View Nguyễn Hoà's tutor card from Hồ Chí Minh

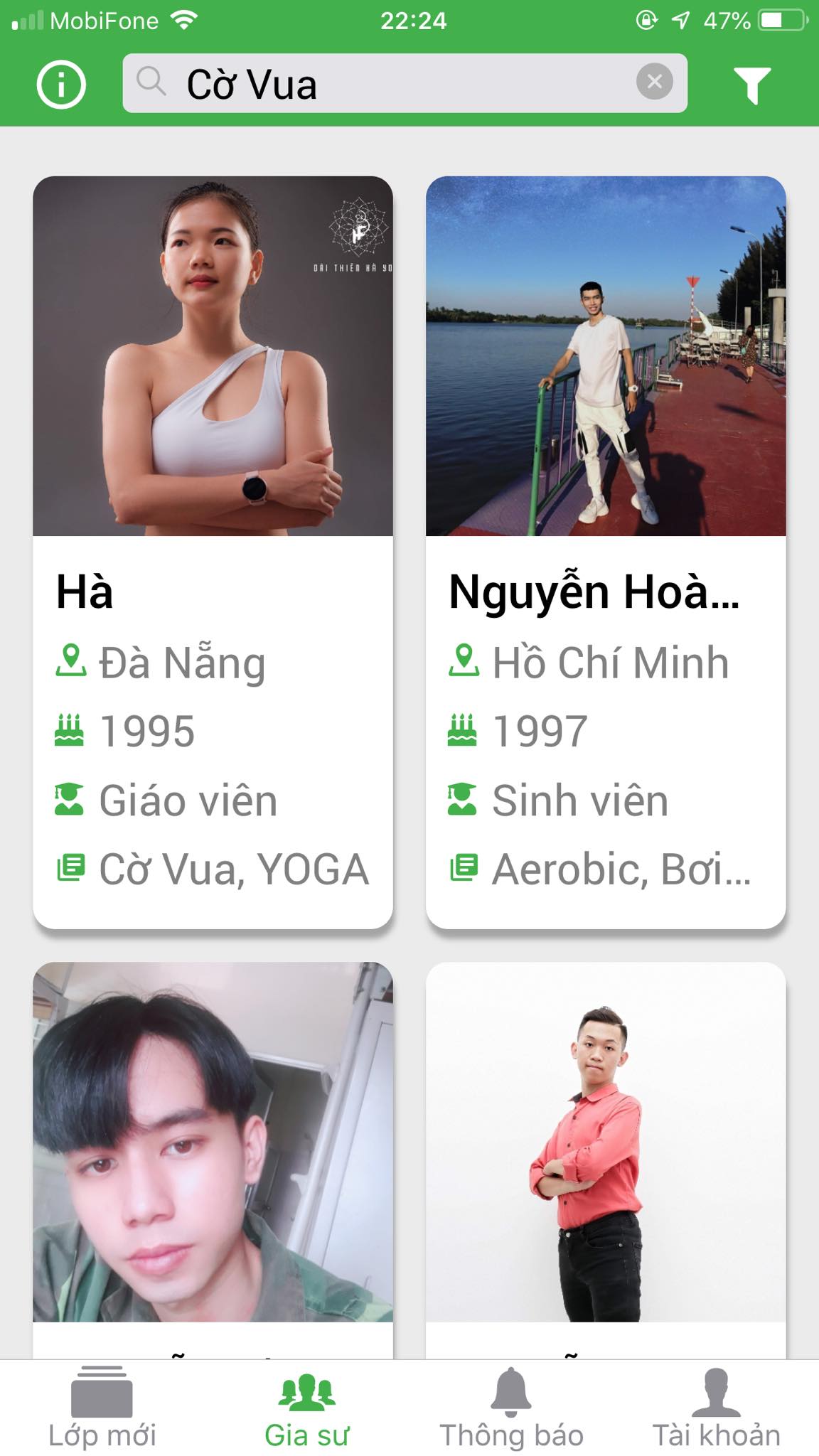click(x=606, y=552)
